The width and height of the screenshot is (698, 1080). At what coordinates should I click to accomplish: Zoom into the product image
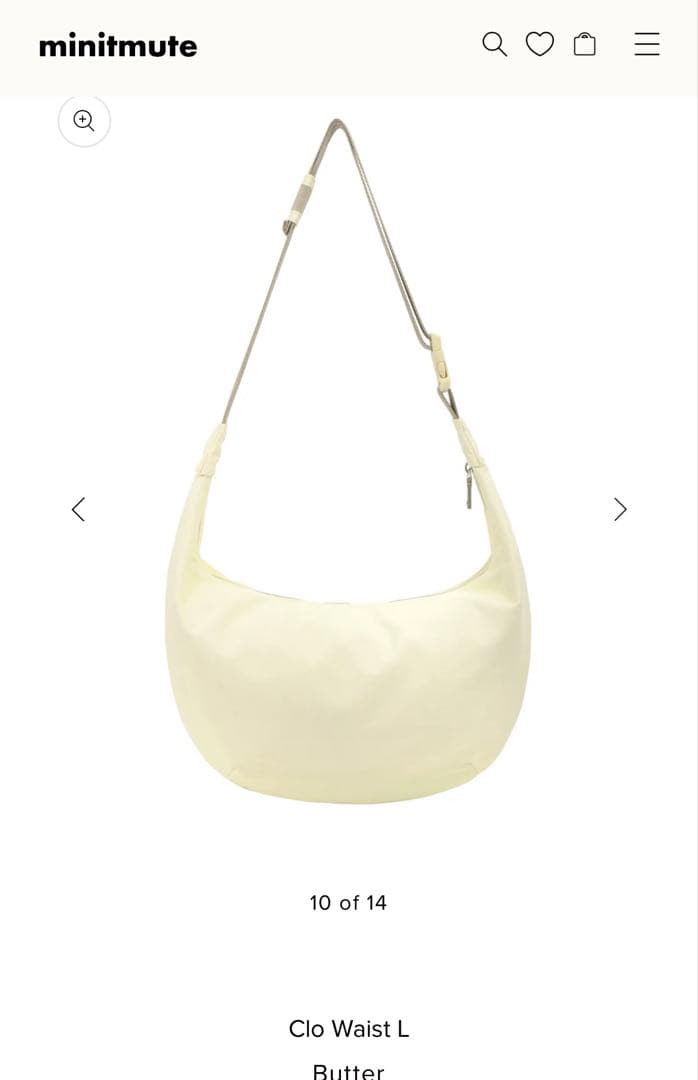click(84, 121)
